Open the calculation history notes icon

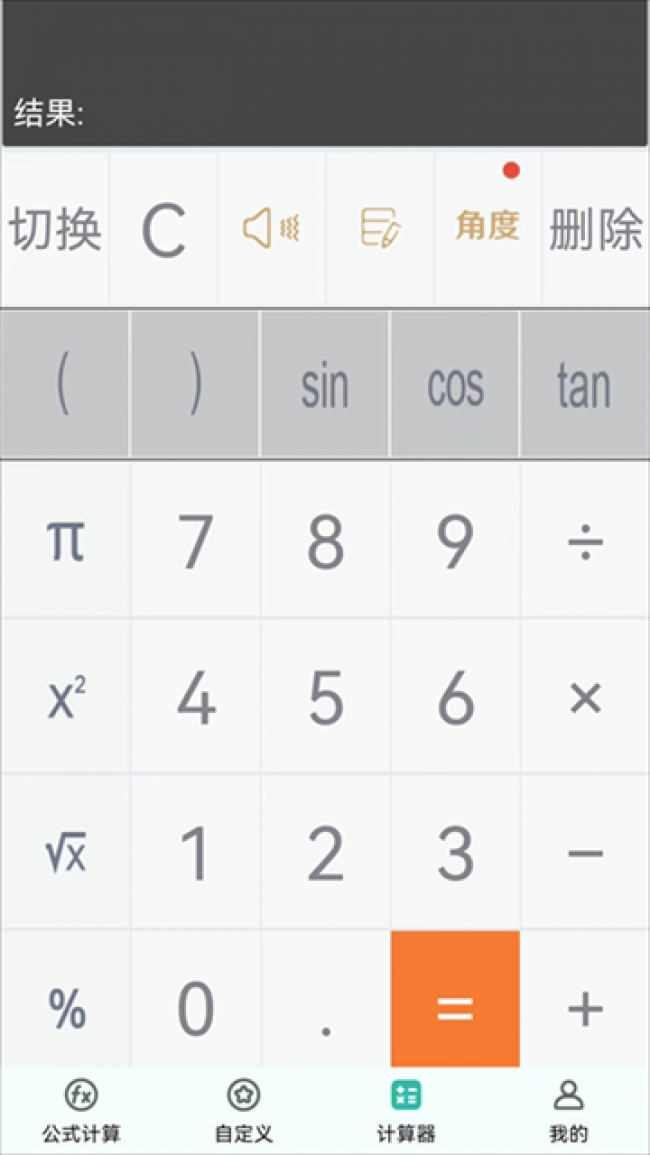click(x=380, y=230)
